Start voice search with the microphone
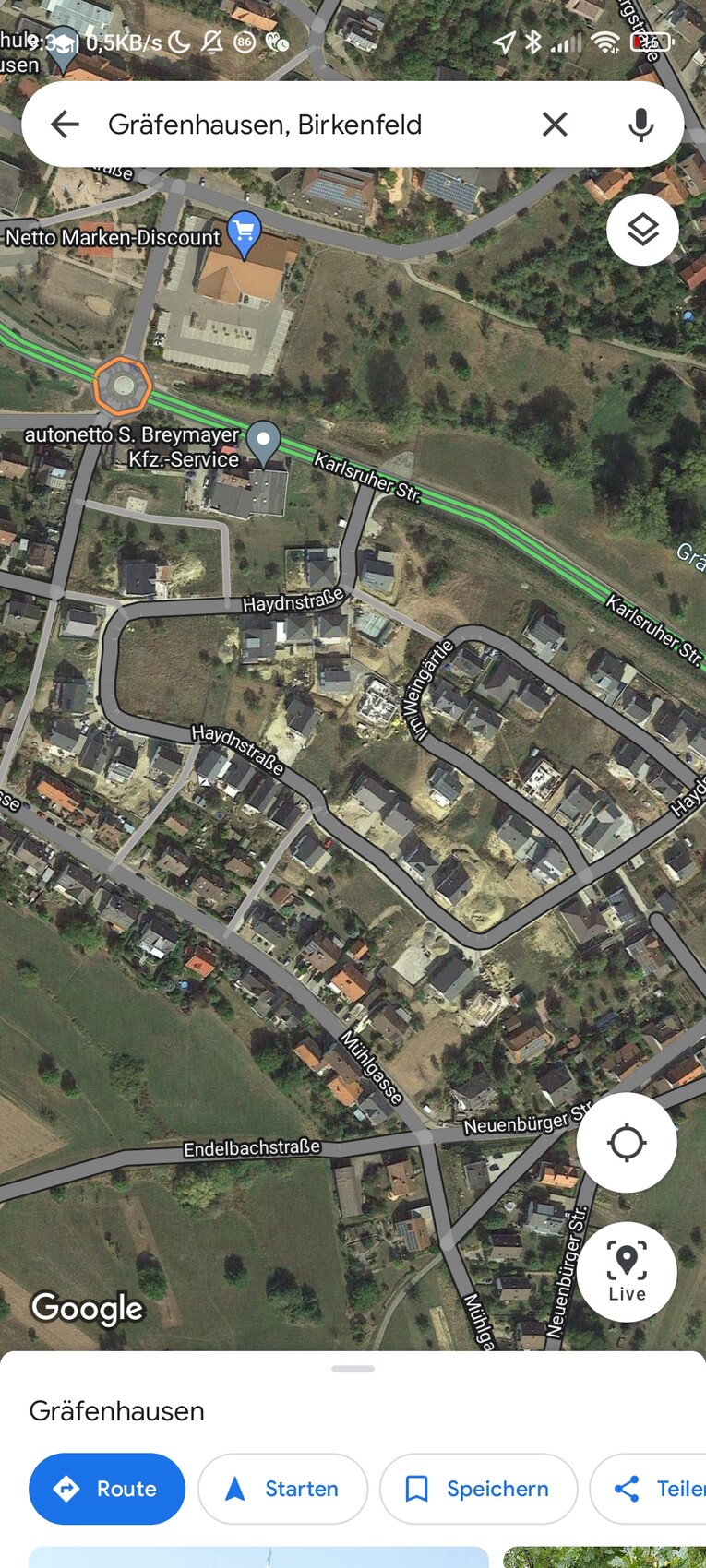 (640, 125)
